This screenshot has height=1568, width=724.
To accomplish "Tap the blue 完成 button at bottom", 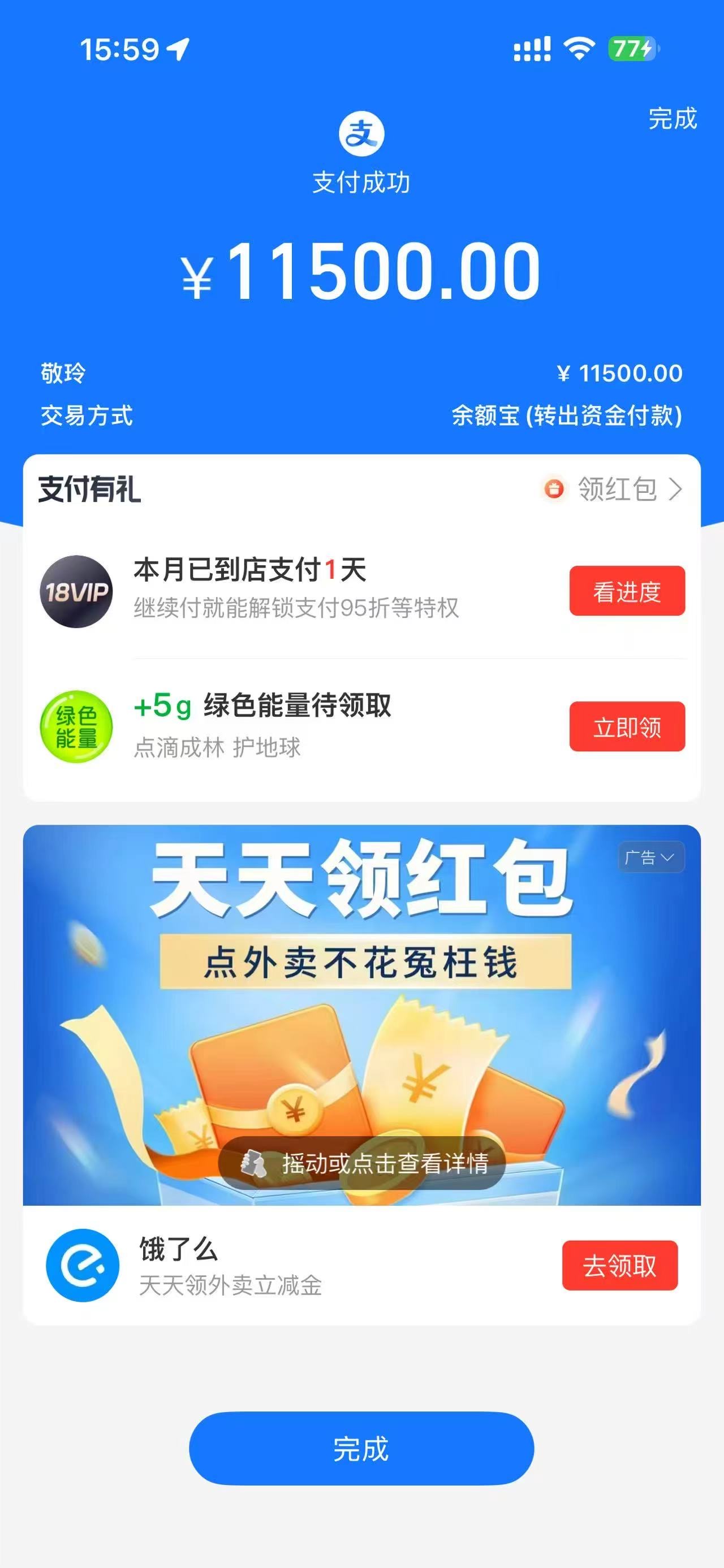I will click(x=361, y=1449).
